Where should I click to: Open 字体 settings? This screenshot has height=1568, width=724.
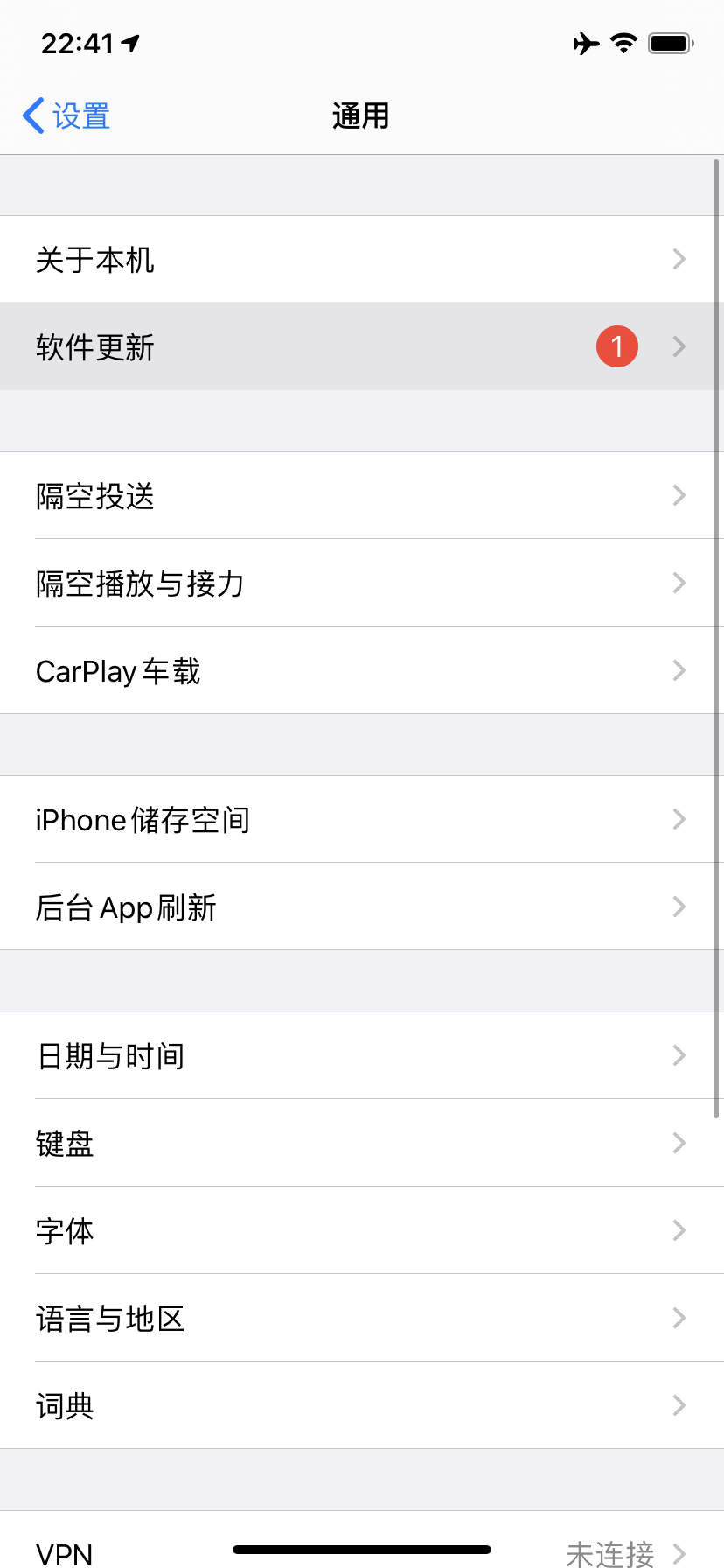pos(361,1231)
